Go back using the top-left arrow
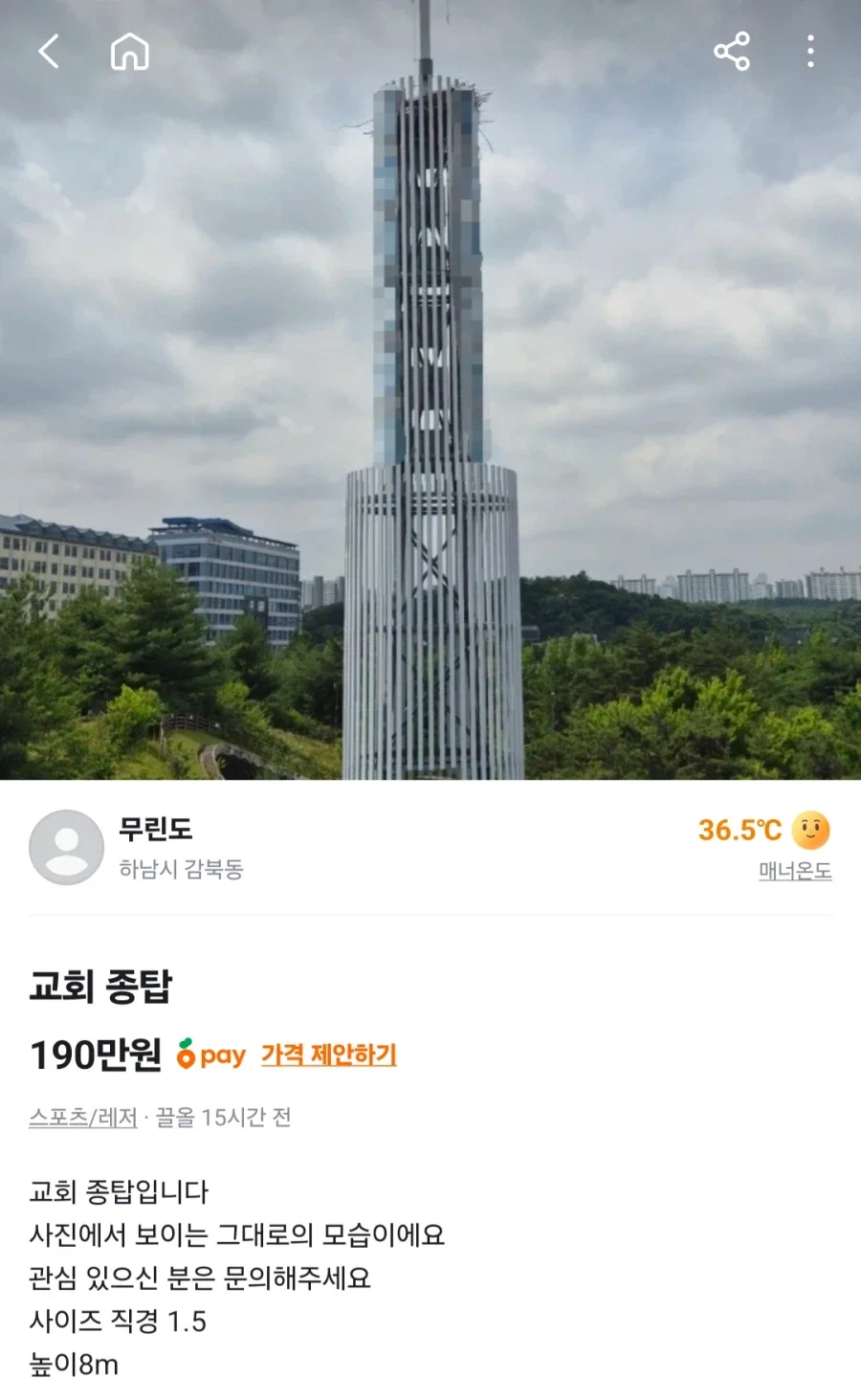The height and width of the screenshot is (1400, 861). coord(49,52)
